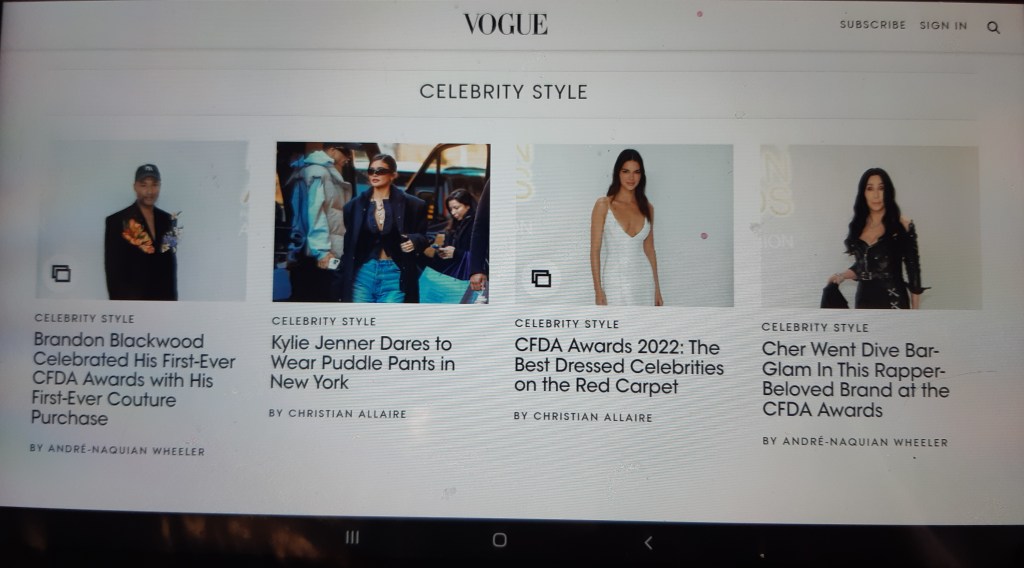Screen dimensions: 1024x568
Task: Open the Kylie Jenner street style photo
Action: coord(382,222)
